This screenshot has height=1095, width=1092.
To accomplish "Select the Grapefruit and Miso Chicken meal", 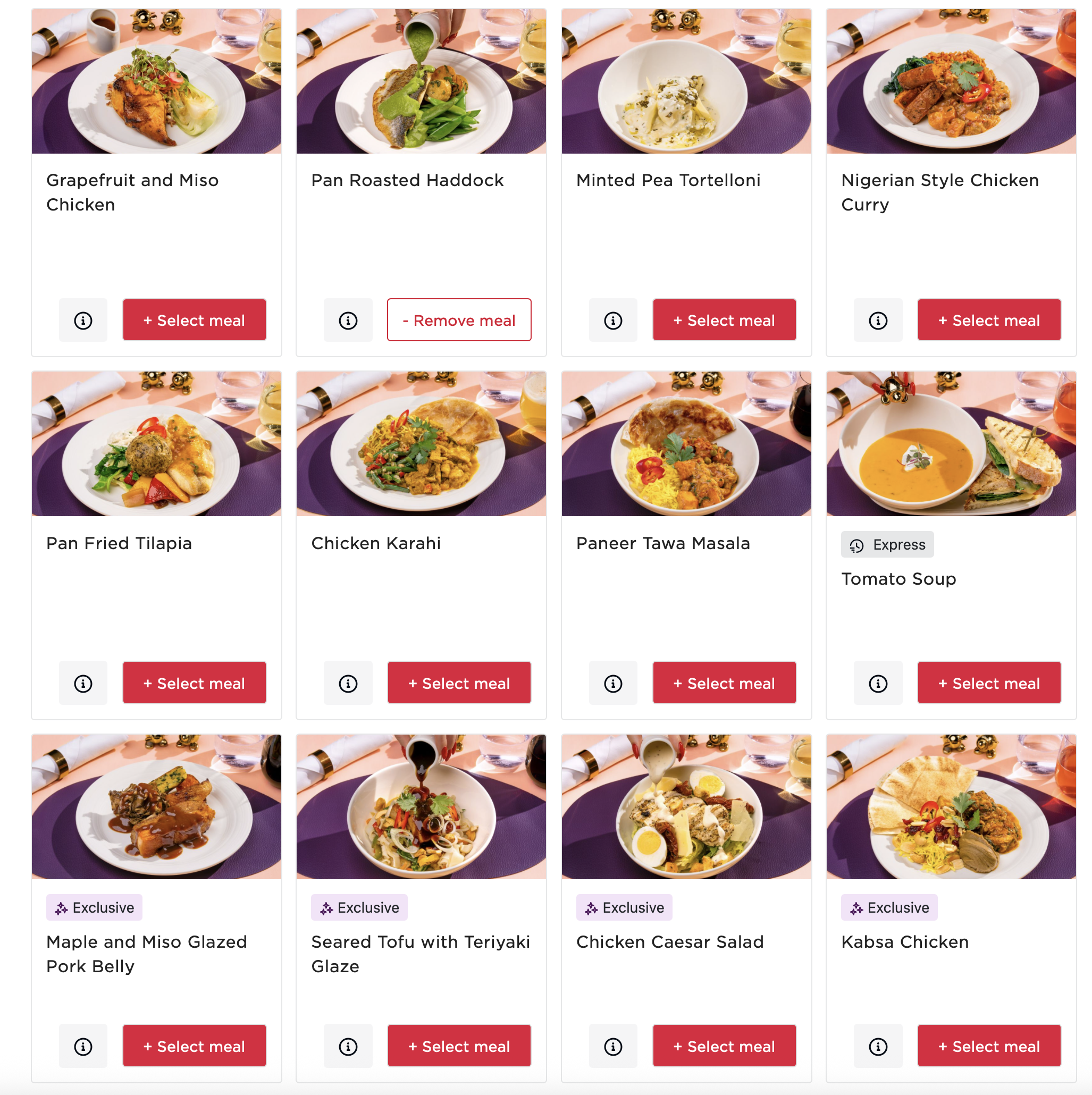I will (194, 320).
